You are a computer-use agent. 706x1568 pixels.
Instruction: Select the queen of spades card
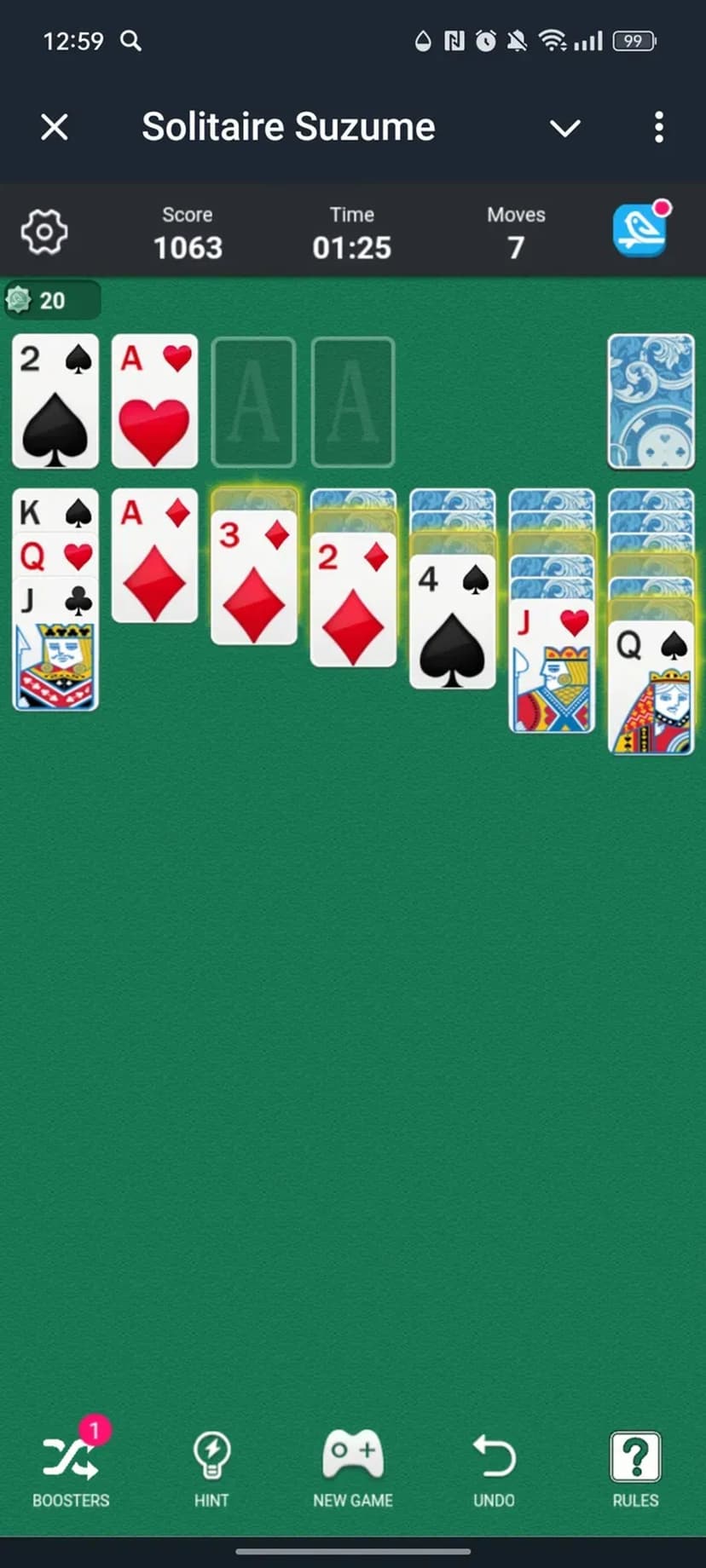(651, 690)
